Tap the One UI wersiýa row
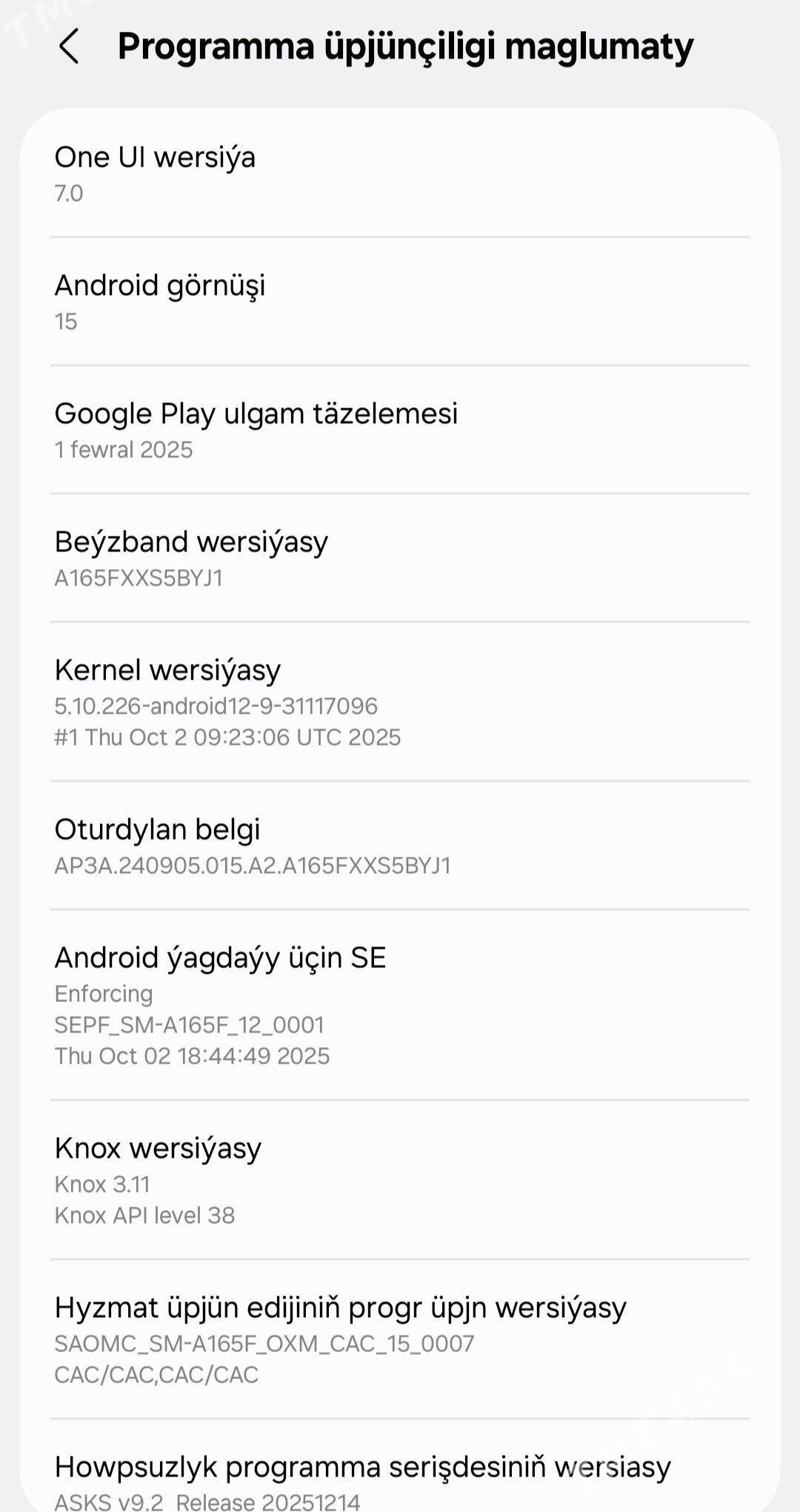This screenshot has height=1512, width=800. (x=400, y=173)
